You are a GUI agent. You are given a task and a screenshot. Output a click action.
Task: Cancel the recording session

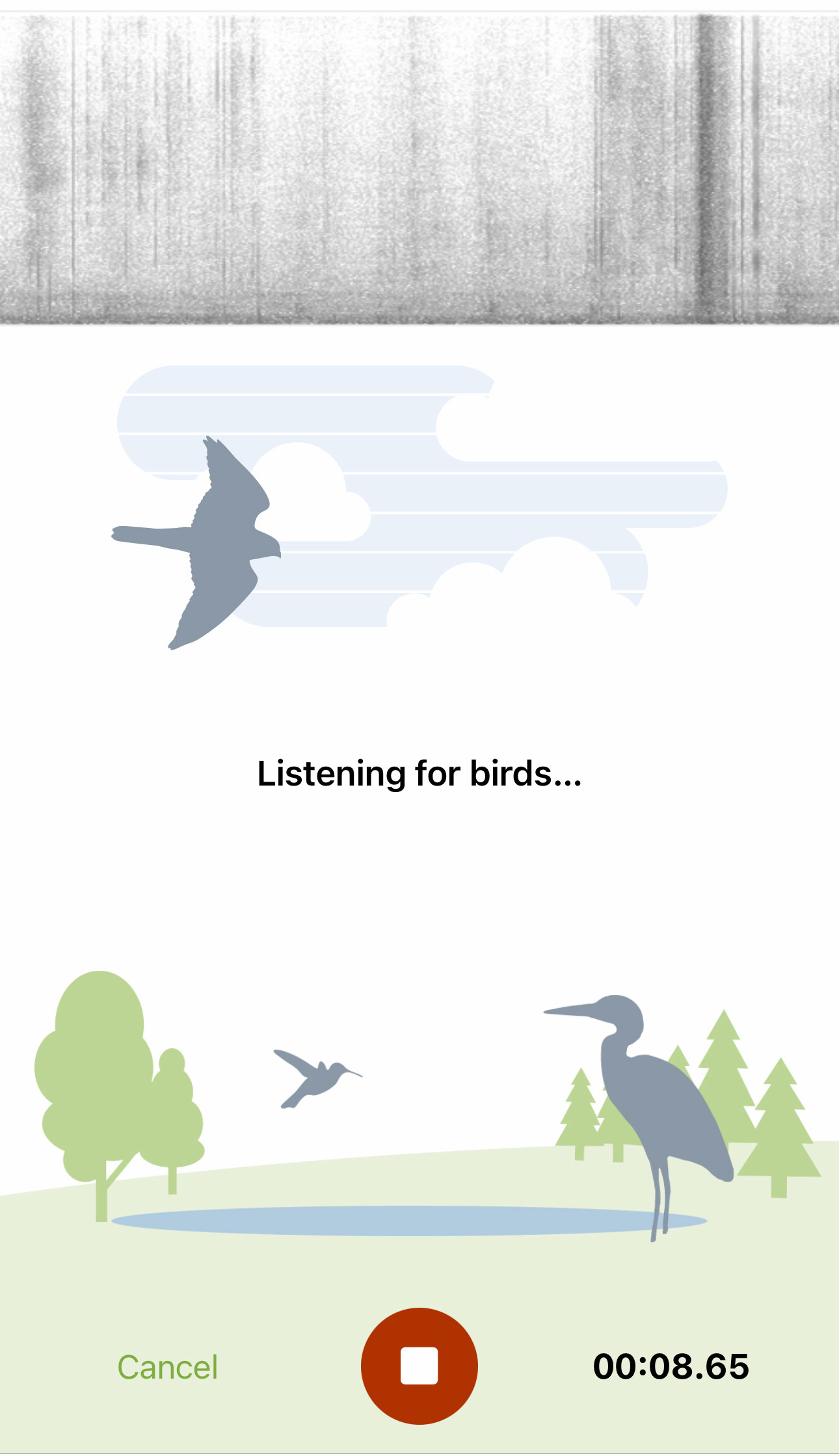167,1367
